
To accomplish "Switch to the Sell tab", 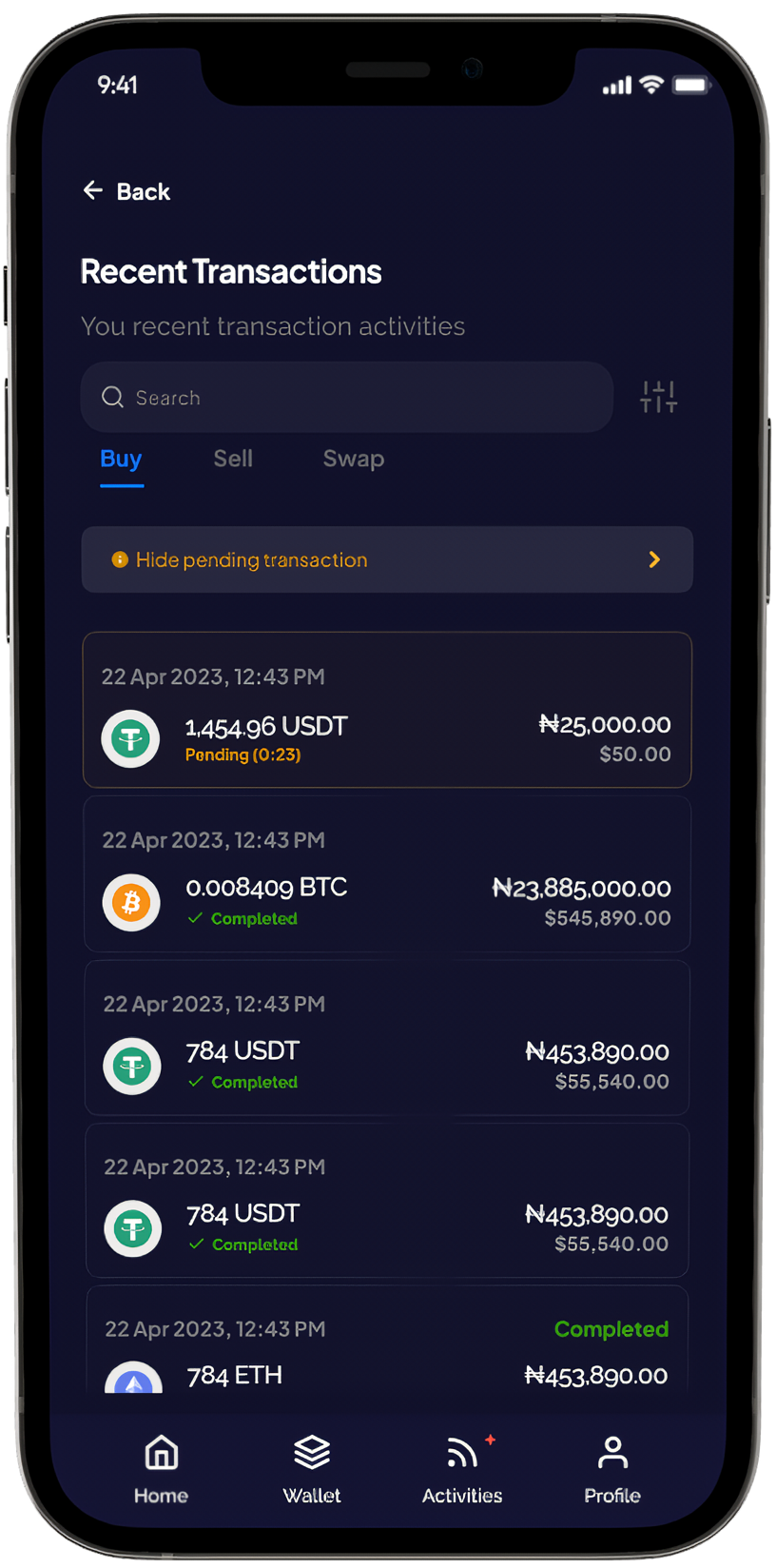I will [233, 459].
